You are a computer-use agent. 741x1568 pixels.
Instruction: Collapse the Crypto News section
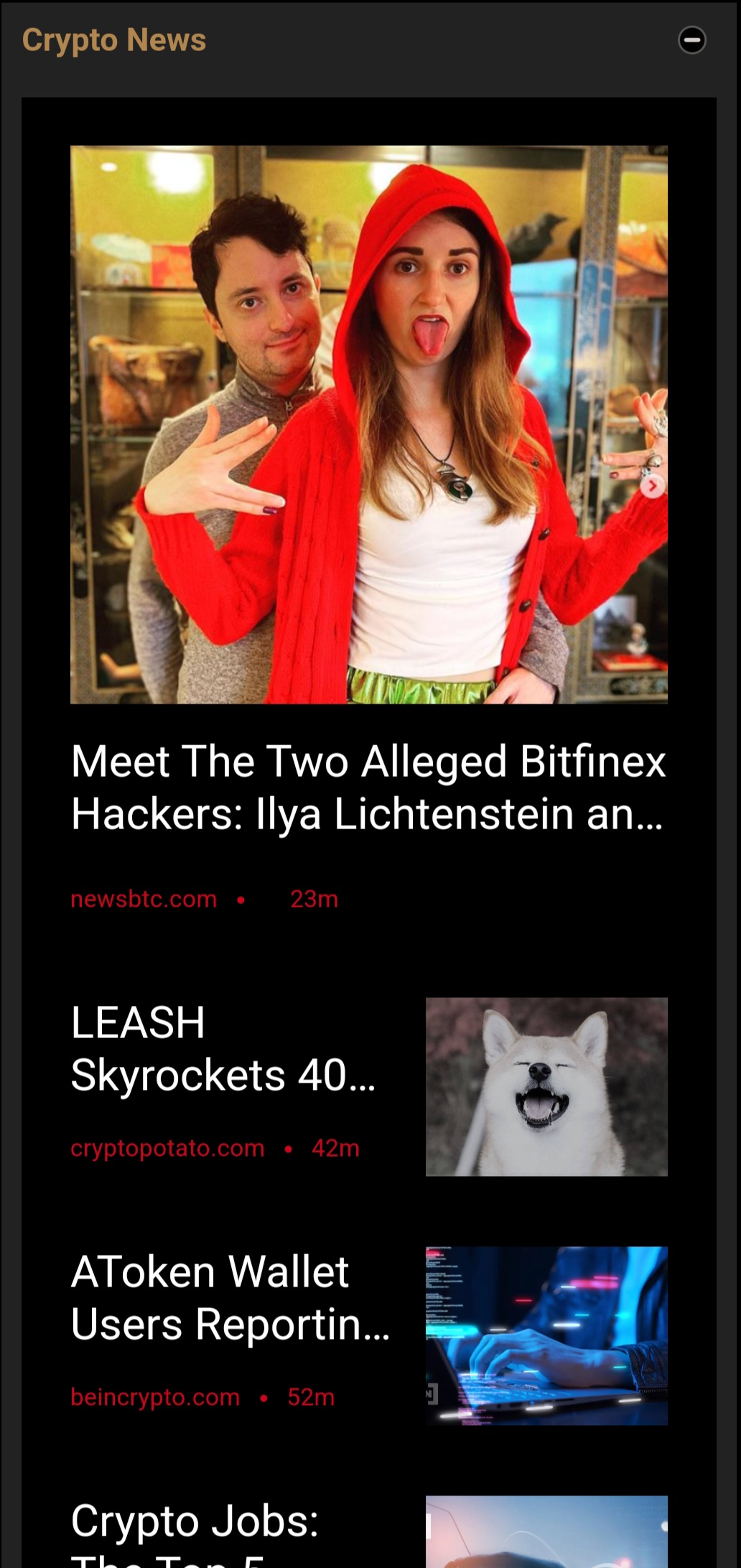[x=691, y=40]
